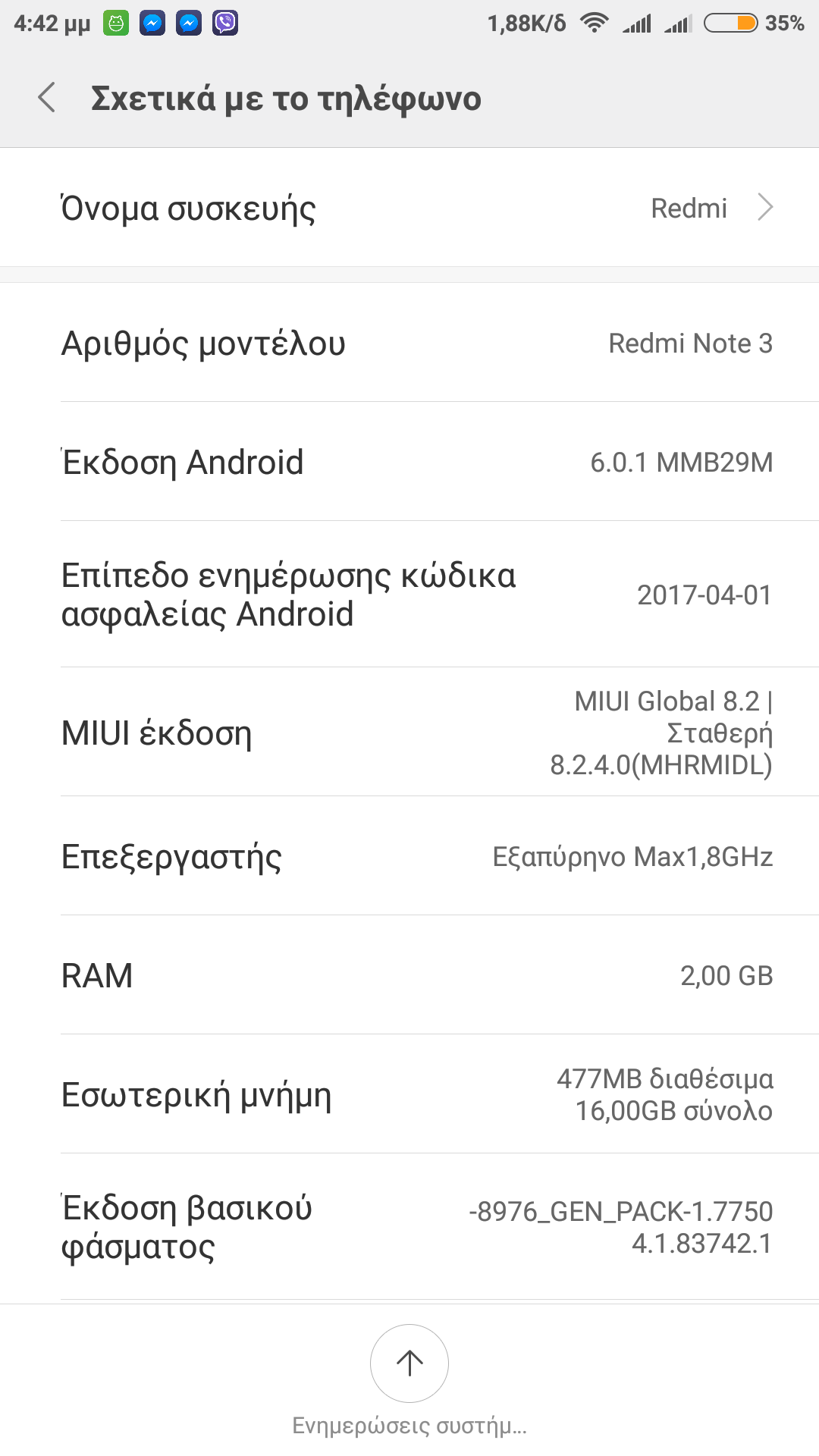Tap the Αριθμός μοντέλου row
The image size is (819, 1456).
coord(409,343)
